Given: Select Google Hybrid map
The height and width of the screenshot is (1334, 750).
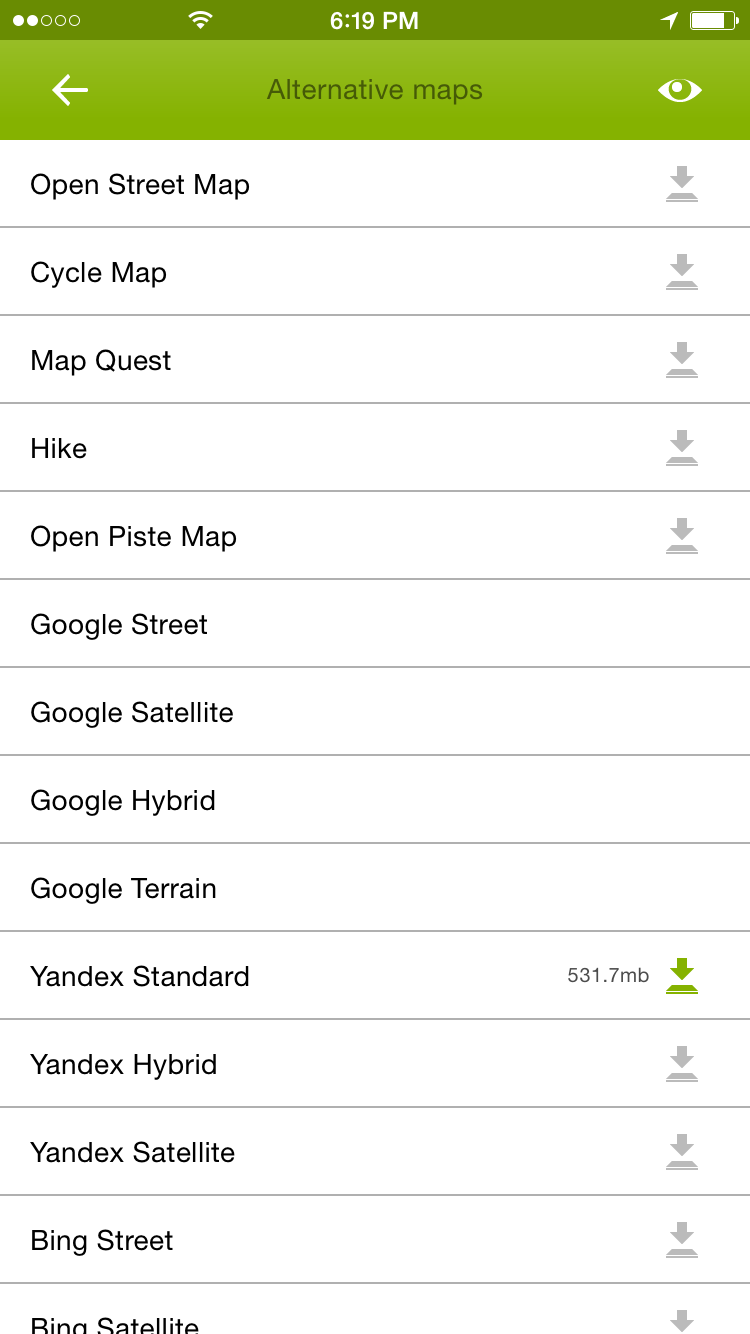Looking at the screenshot, I should click(375, 800).
